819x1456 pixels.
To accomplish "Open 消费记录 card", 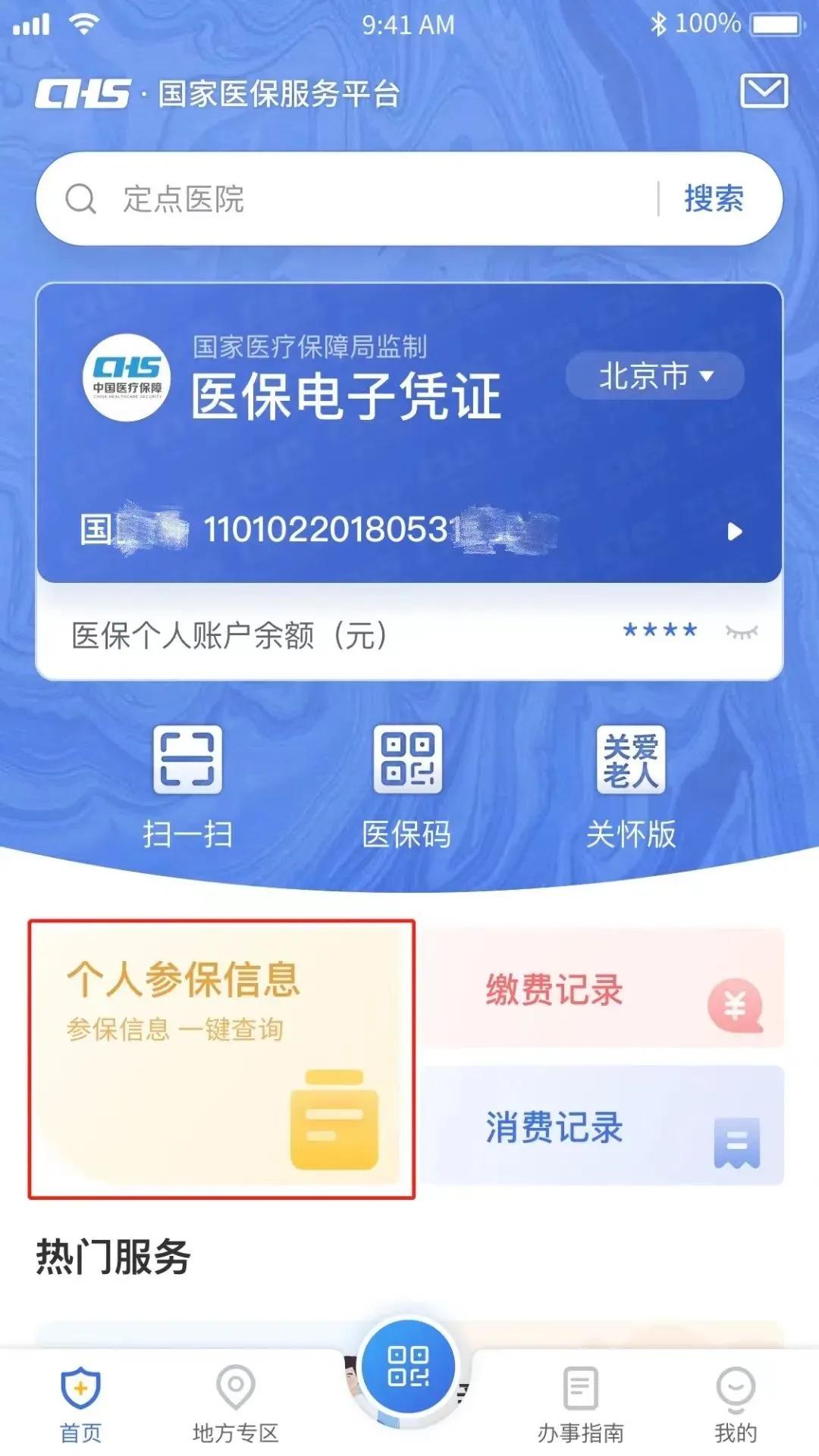I will tap(603, 1126).
